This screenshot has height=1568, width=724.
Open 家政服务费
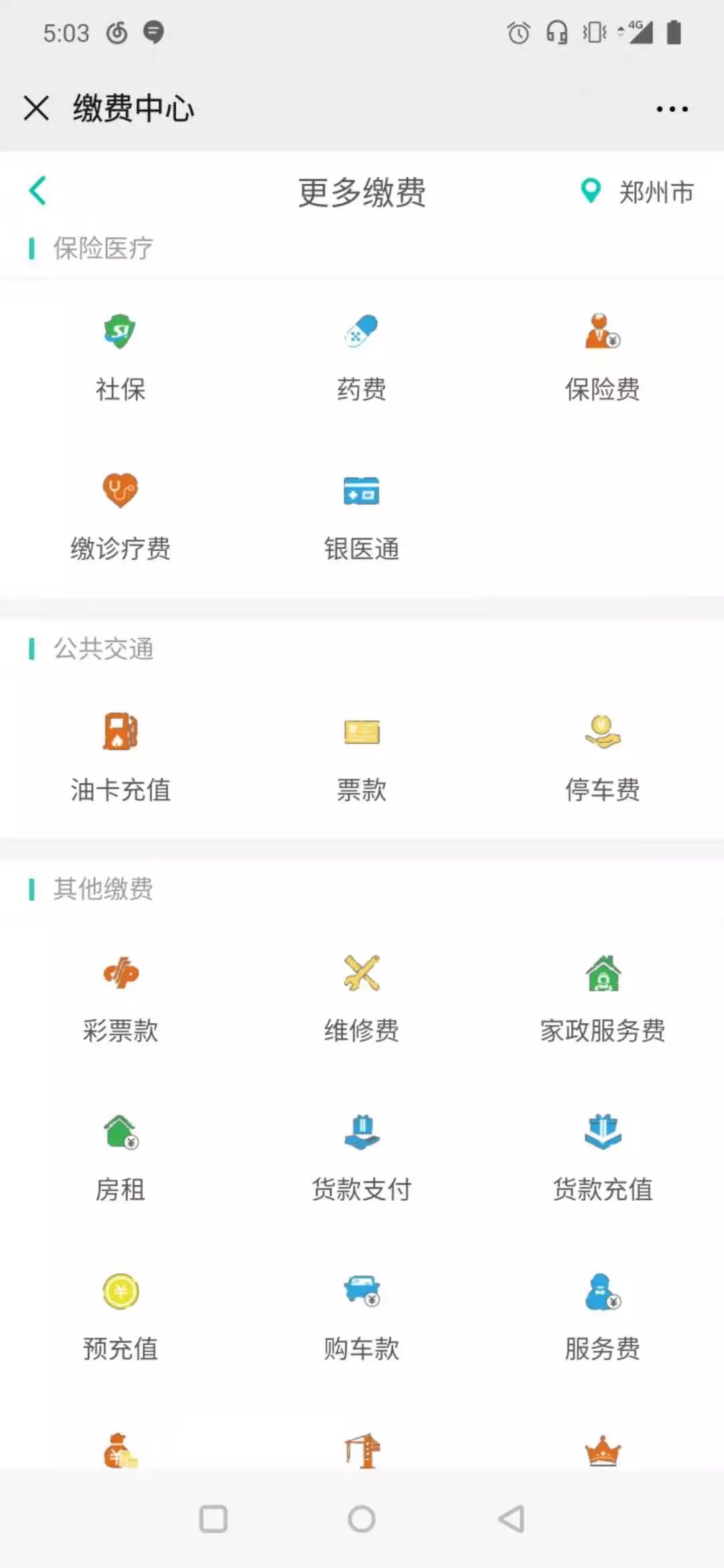pos(603,1000)
